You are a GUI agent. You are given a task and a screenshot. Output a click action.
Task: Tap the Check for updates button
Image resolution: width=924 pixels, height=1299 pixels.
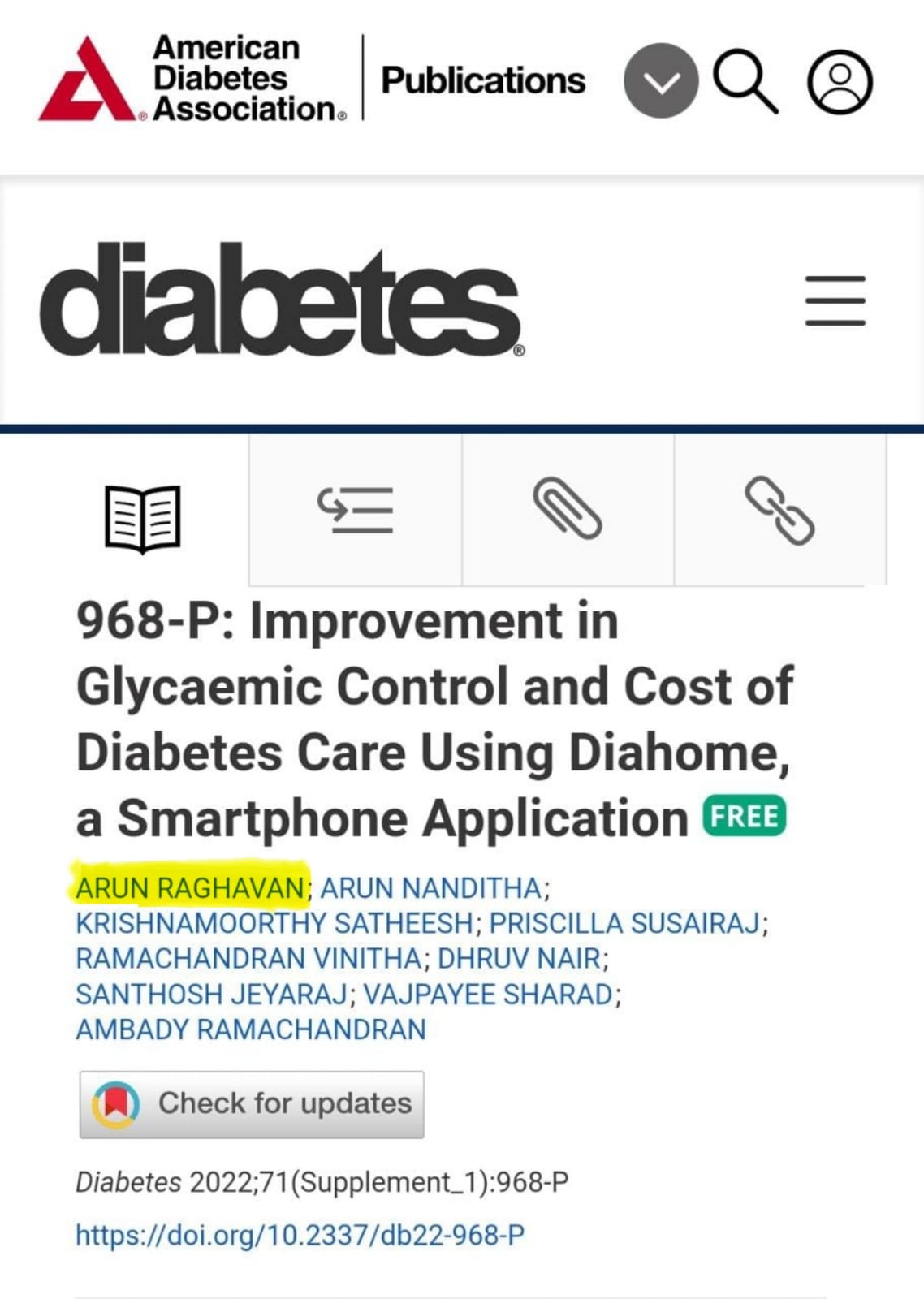(252, 1104)
